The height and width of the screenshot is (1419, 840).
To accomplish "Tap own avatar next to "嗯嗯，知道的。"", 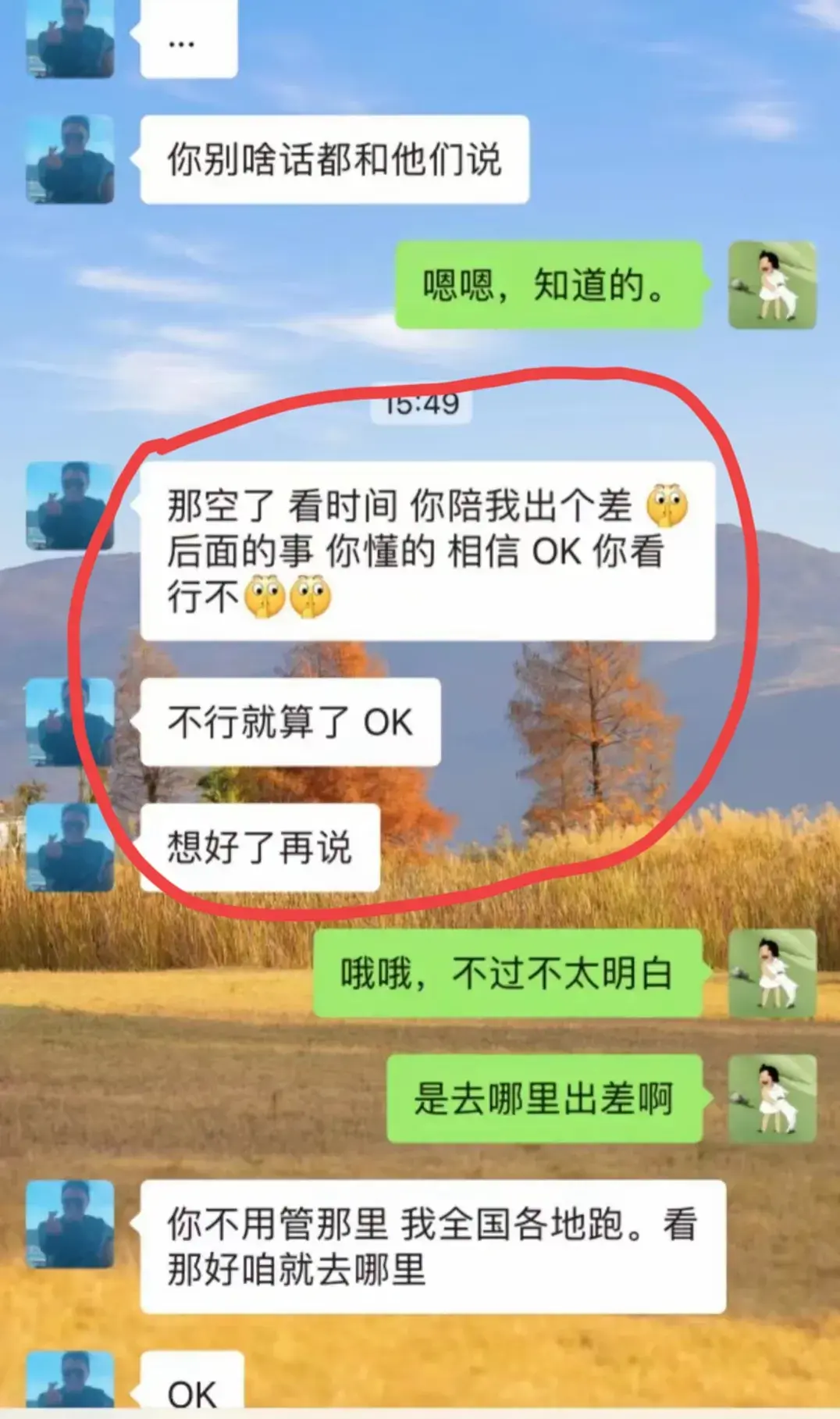I will click(772, 285).
